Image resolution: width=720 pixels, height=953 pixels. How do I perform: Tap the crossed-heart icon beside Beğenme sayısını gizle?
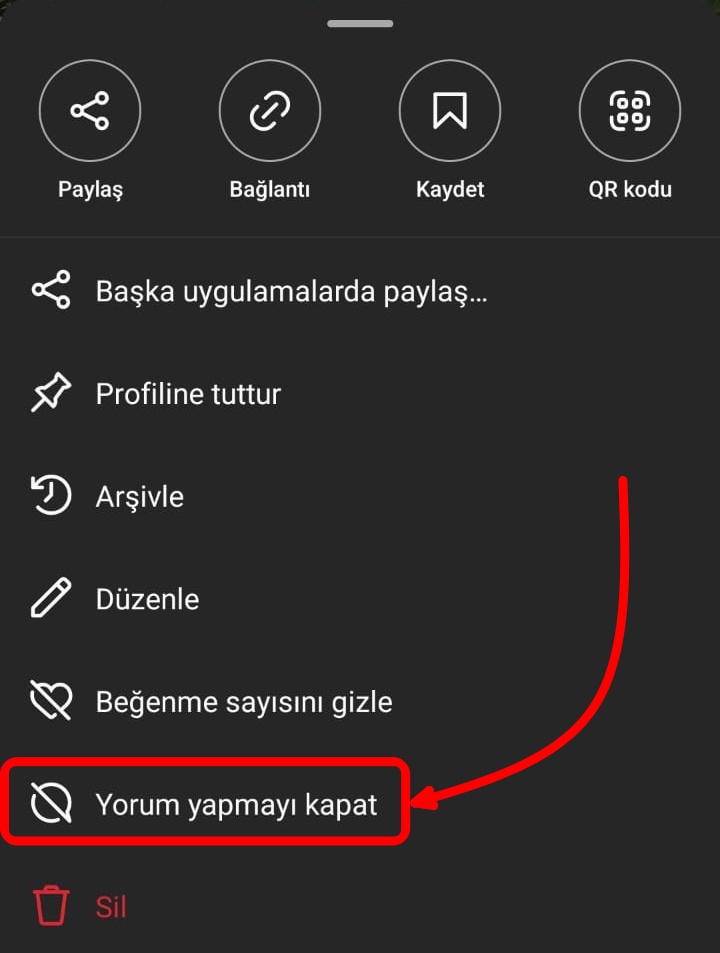(x=50, y=701)
